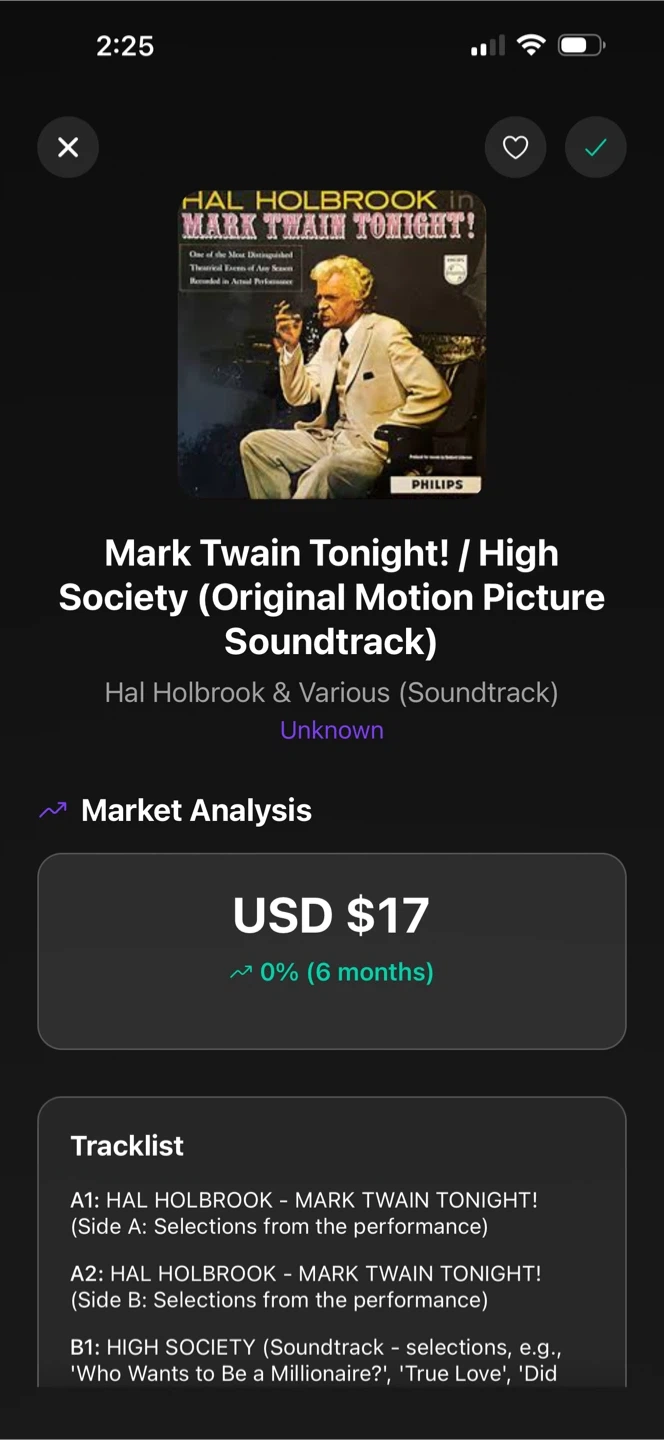Open the Mark Twain Tonight album cover
The image size is (664, 1440).
332,344
